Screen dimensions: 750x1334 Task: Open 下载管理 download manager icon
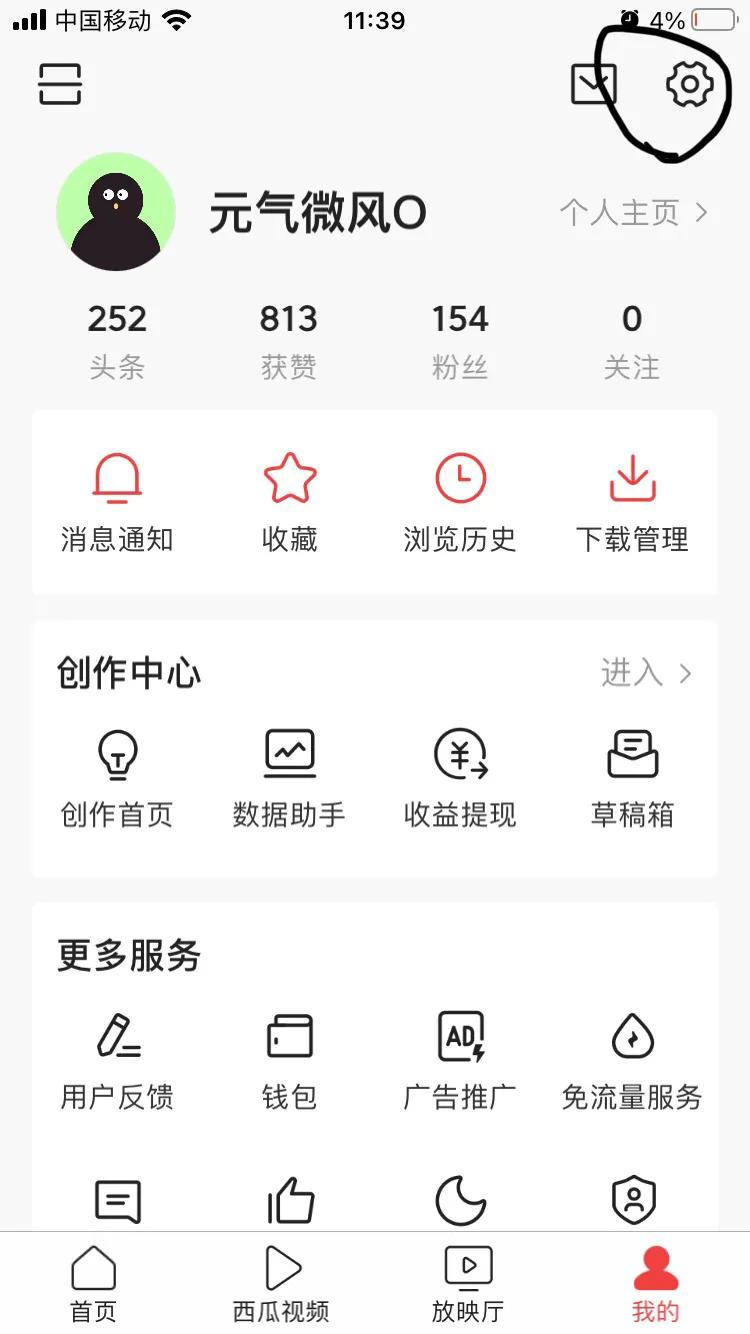632,479
